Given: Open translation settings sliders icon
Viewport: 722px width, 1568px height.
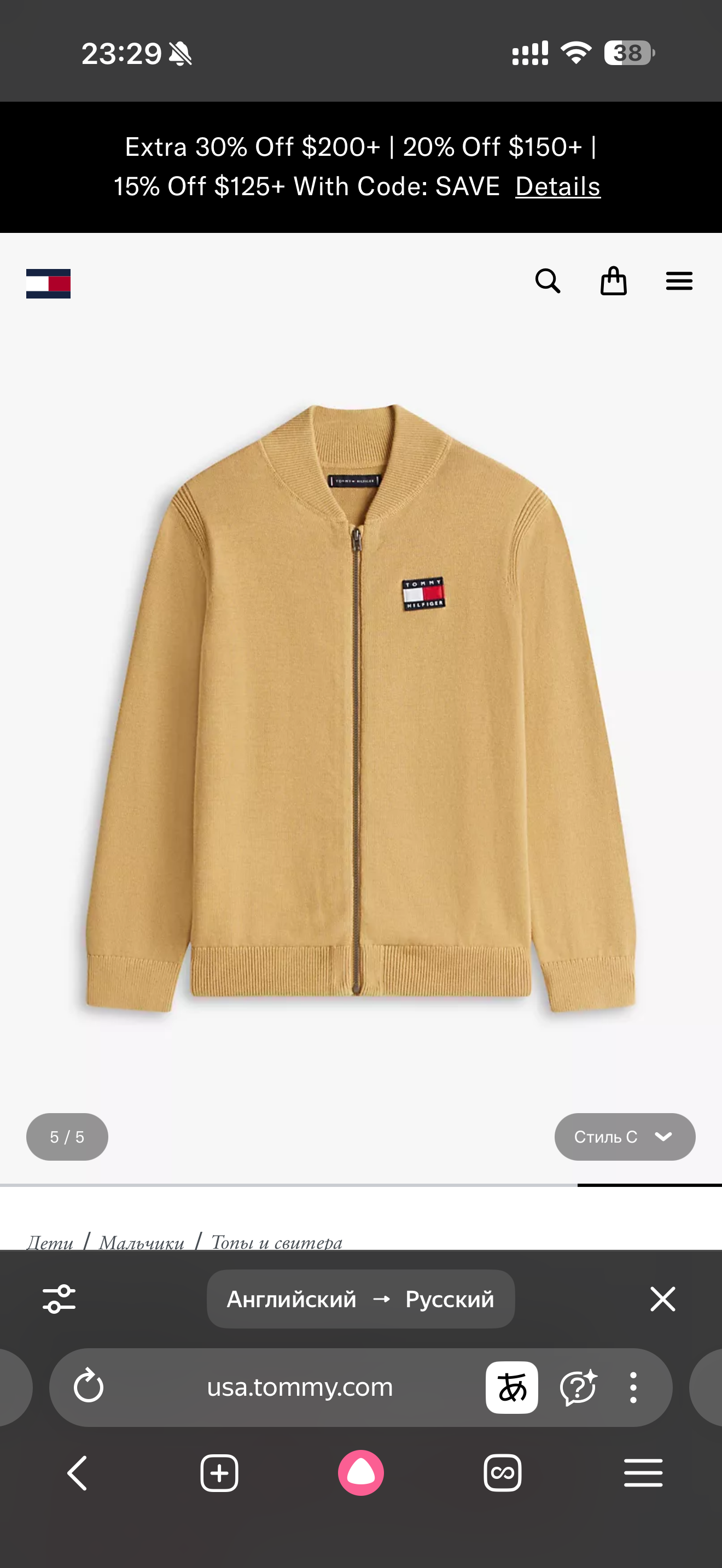Looking at the screenshot, I should [x=59, y=1299].
